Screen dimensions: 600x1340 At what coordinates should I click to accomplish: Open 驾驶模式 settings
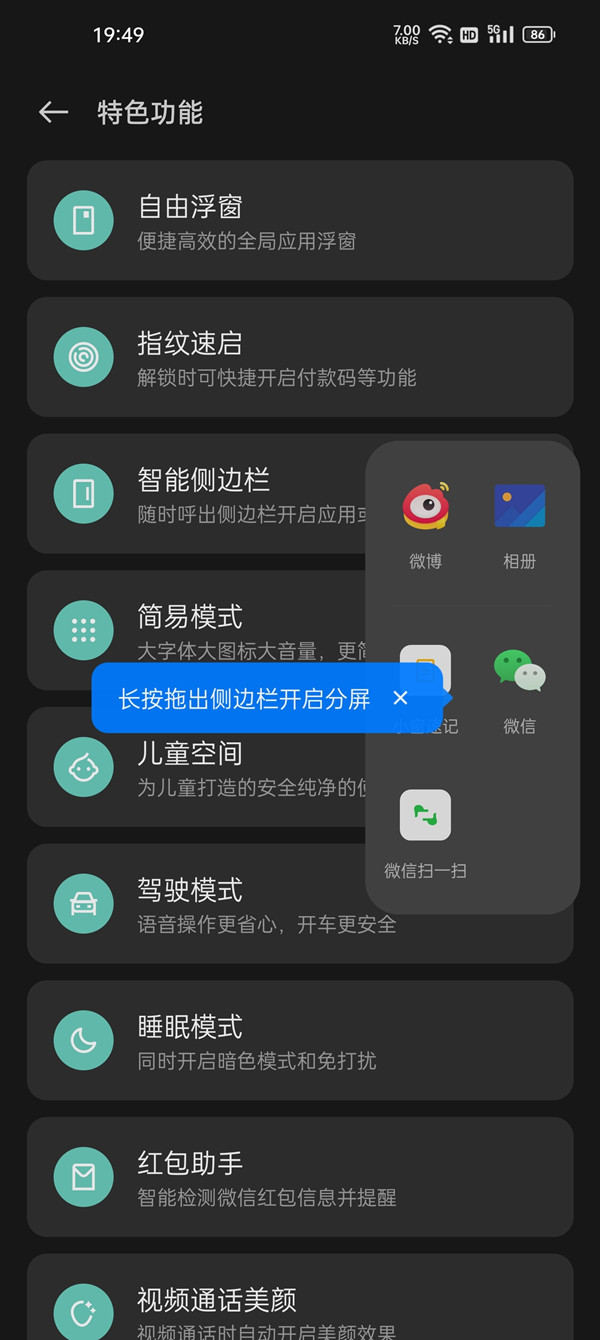tap(200, 903)
